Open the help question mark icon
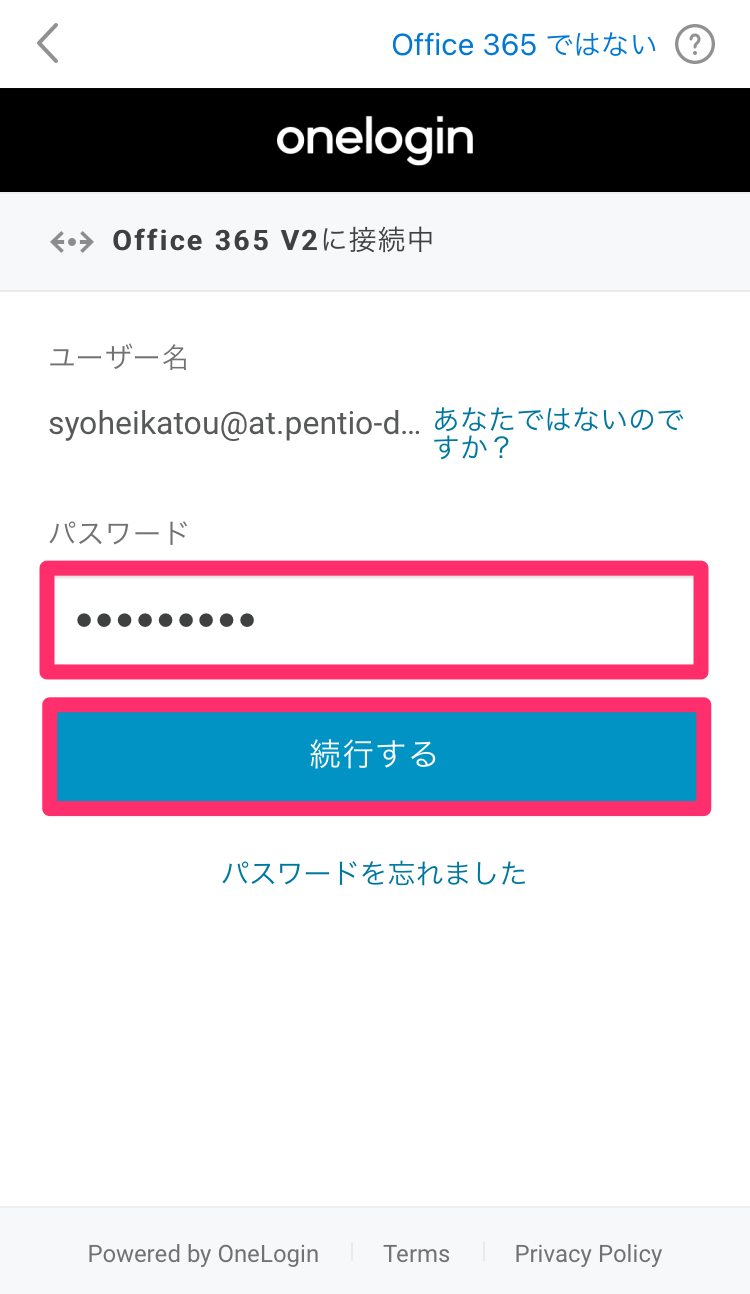Viewport: 750px width, 1294px height. point(695,45)
